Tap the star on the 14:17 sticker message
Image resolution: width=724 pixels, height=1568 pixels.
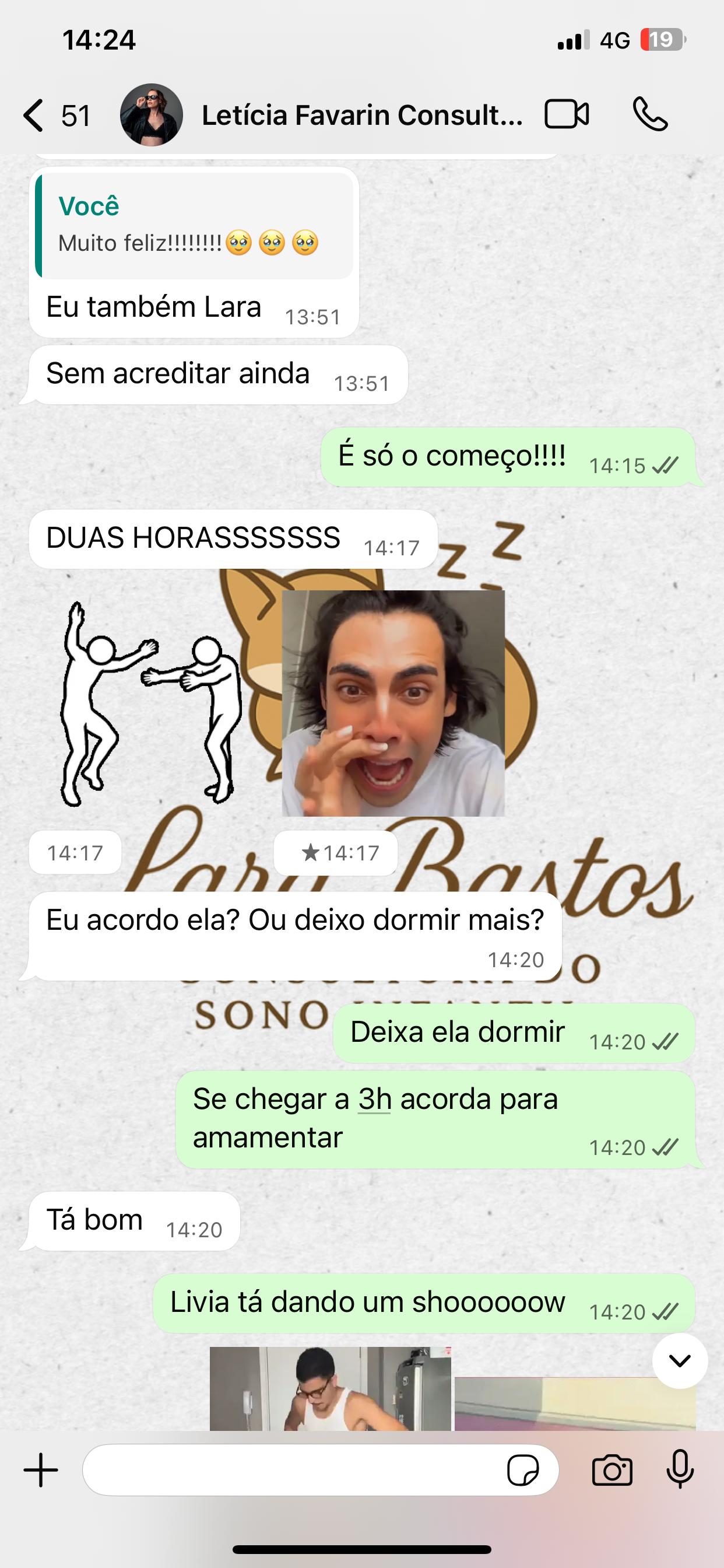(311, 853)
